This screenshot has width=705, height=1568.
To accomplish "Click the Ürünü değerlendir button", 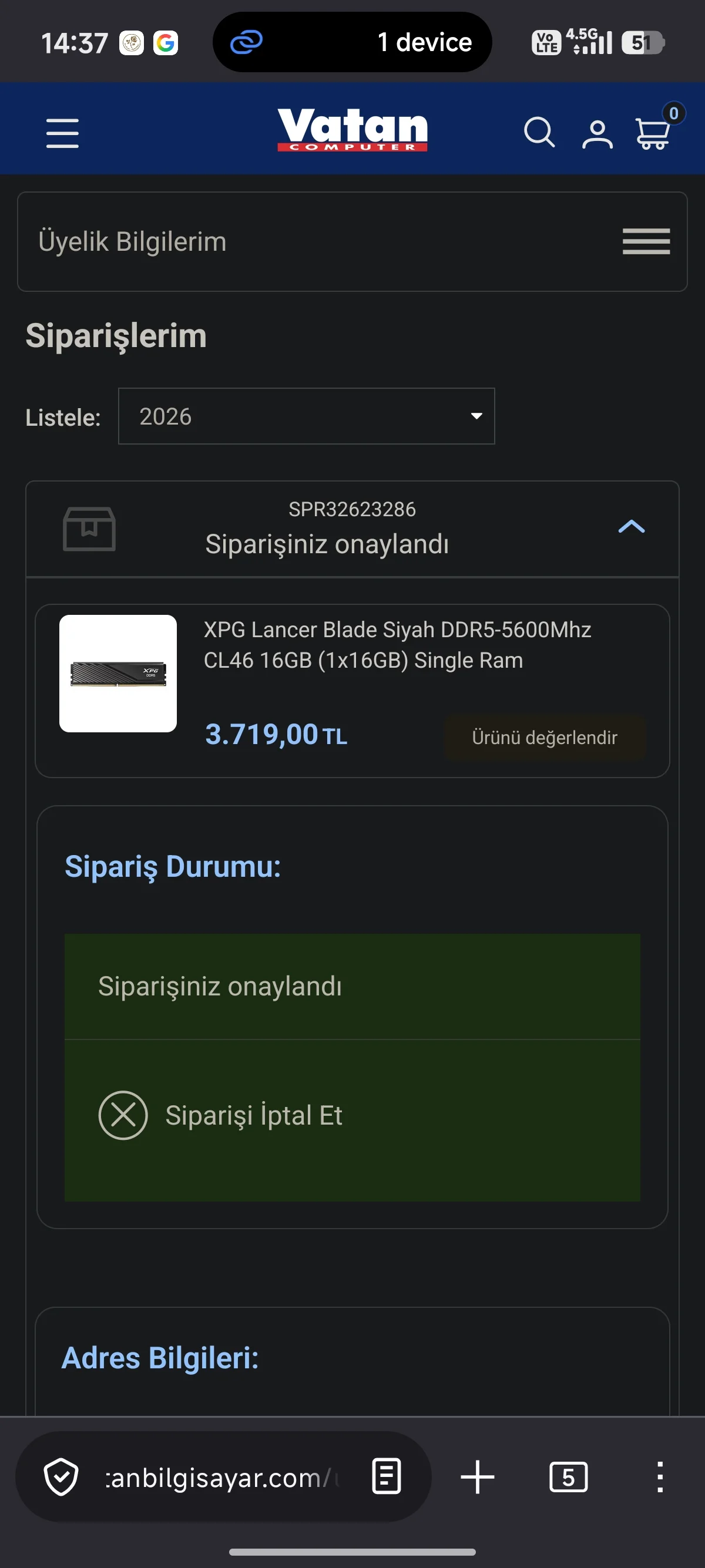I will pos(545,738).
